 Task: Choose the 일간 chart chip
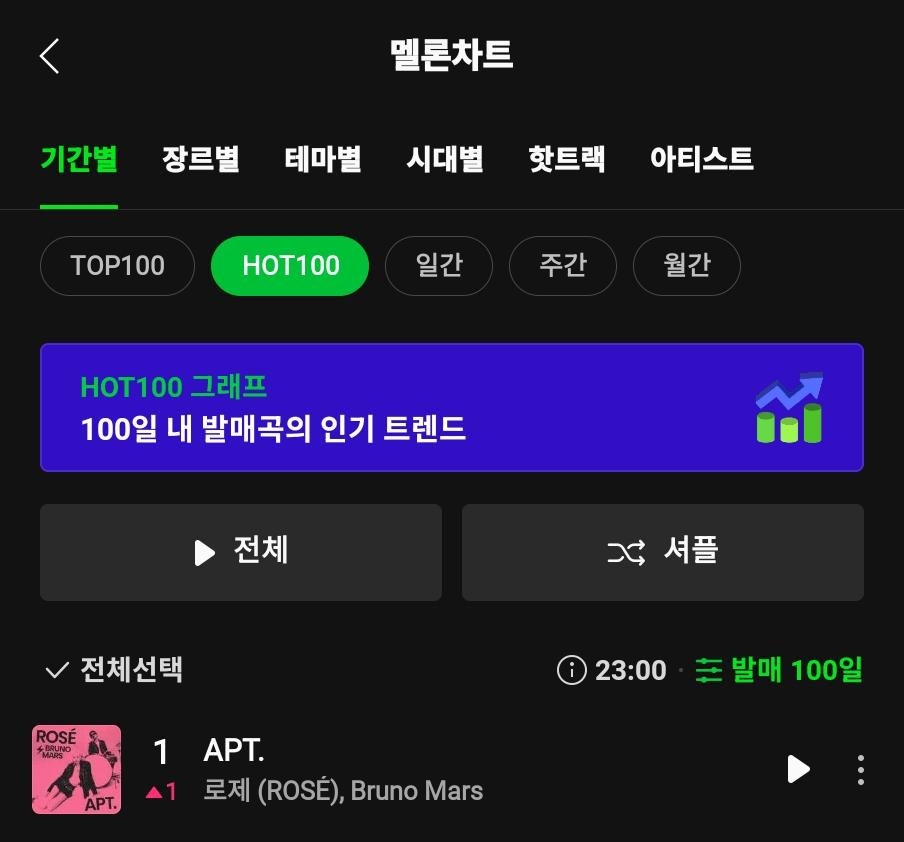(439, 266)
